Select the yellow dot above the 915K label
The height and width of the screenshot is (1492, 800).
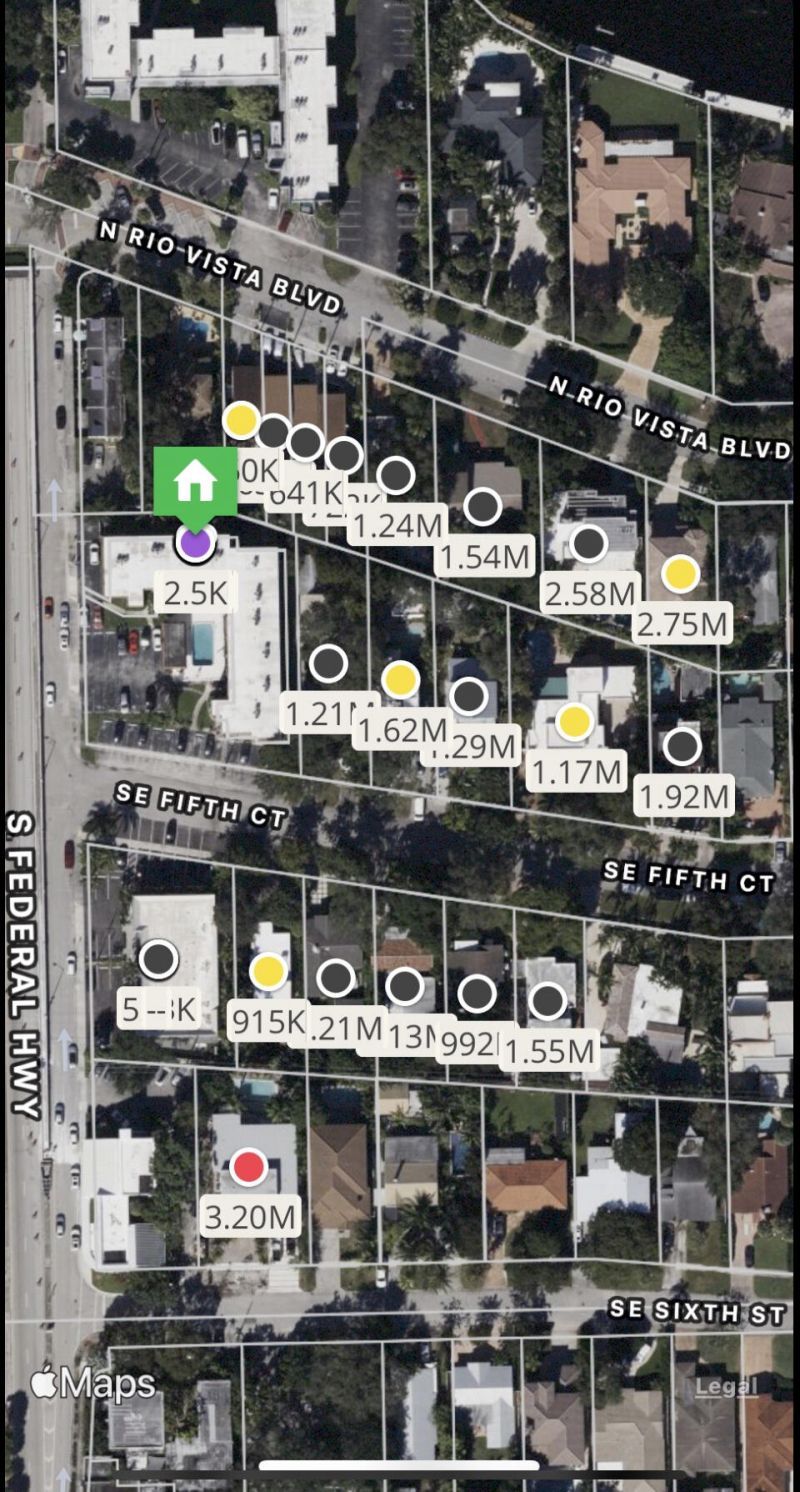tap(268, 971)
